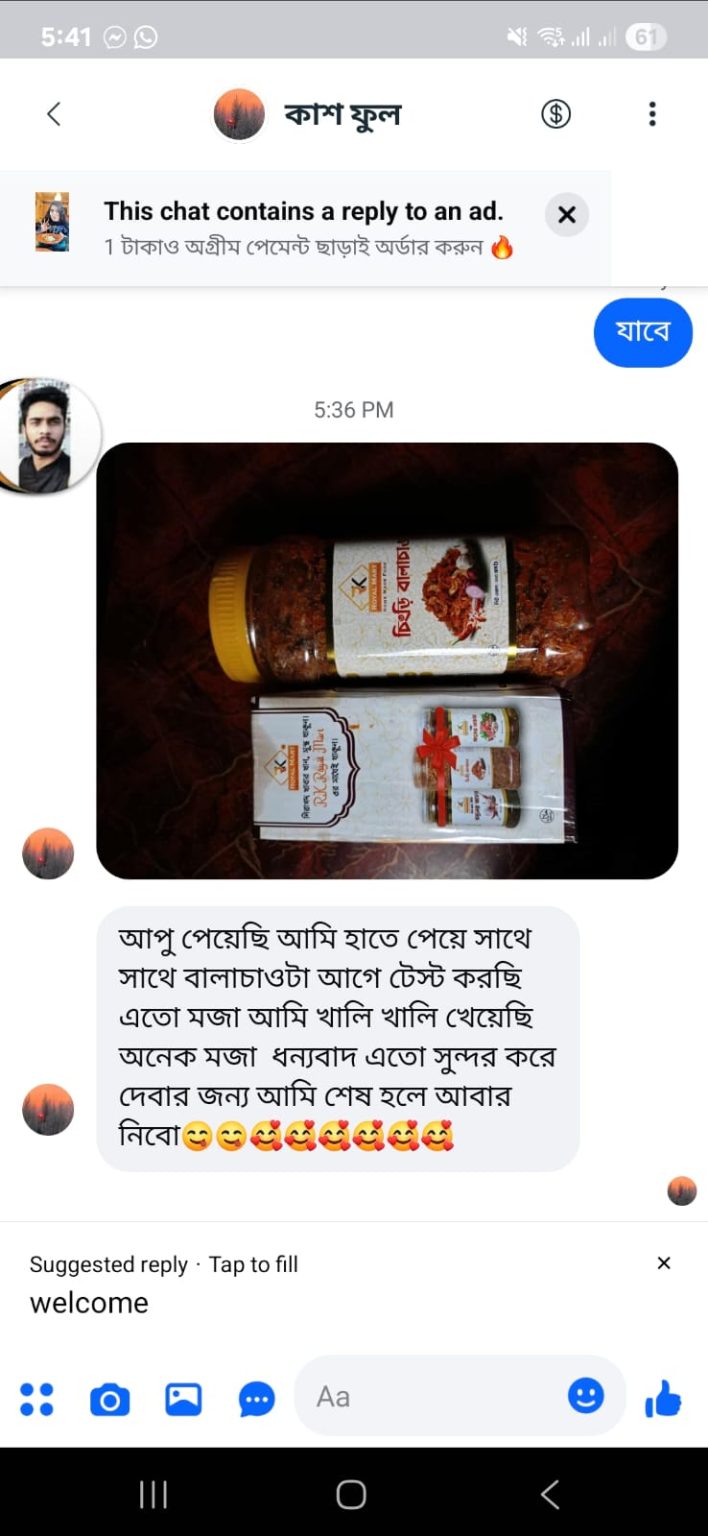
Task: Open the gallery image picker
Action: pyautogui.click(x=183, y=1399)
